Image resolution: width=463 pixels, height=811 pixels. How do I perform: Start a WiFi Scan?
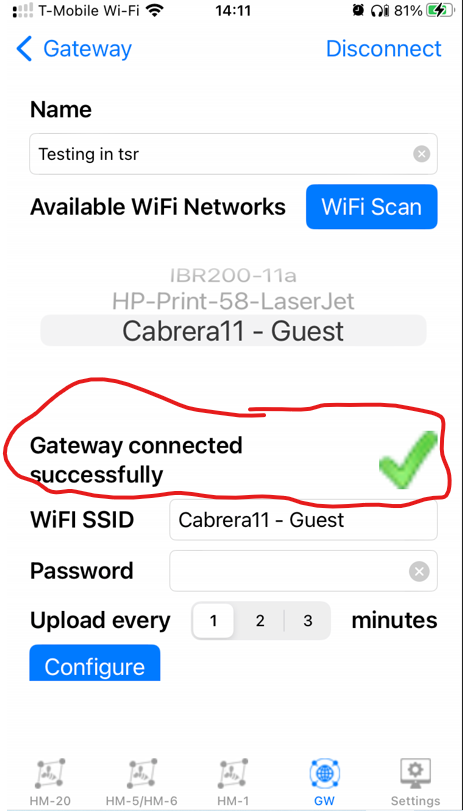pyautogui.click(x=371, y=207)
